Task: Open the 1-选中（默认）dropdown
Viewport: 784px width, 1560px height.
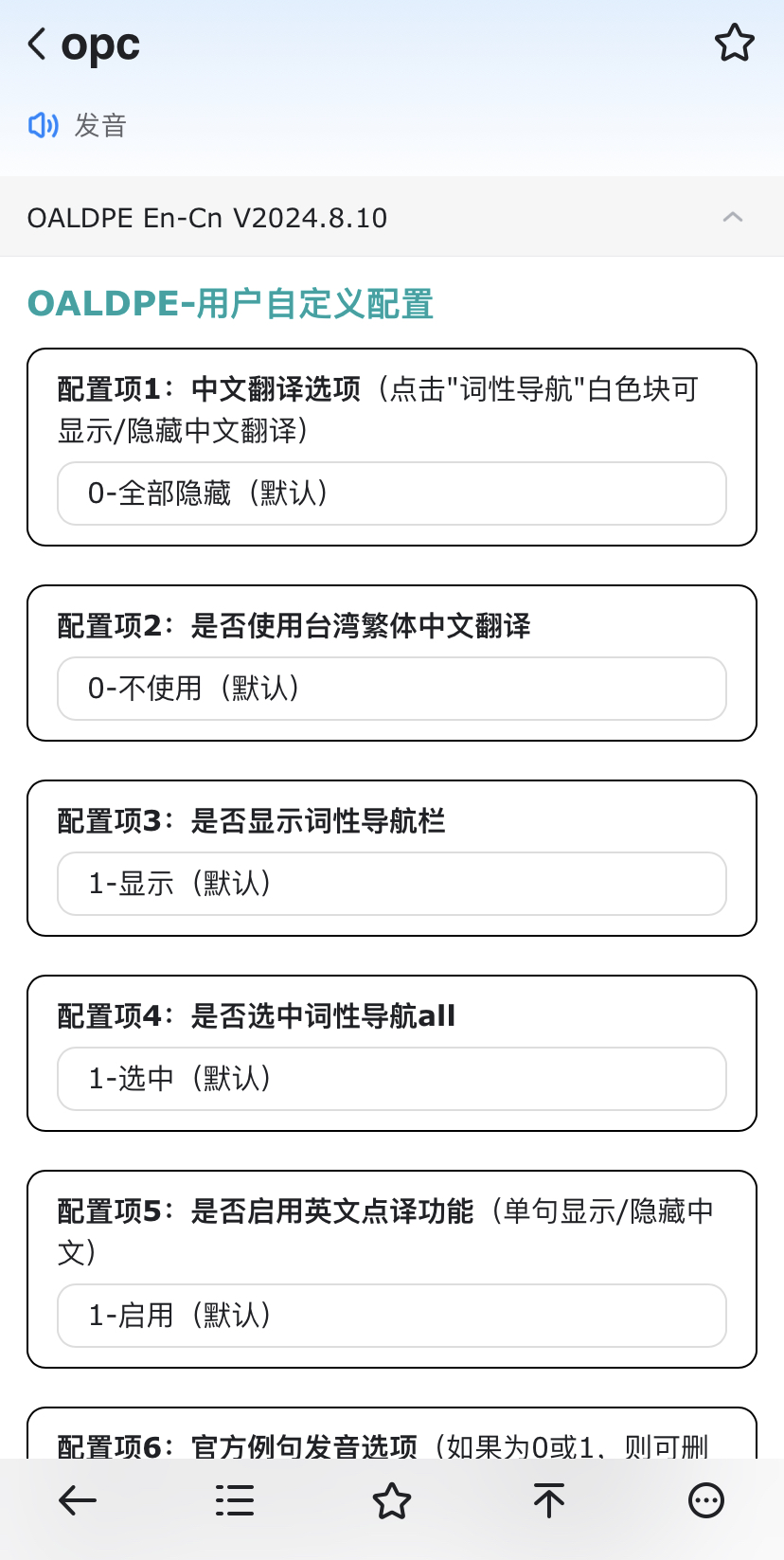Action: [x=392, y=1079]
